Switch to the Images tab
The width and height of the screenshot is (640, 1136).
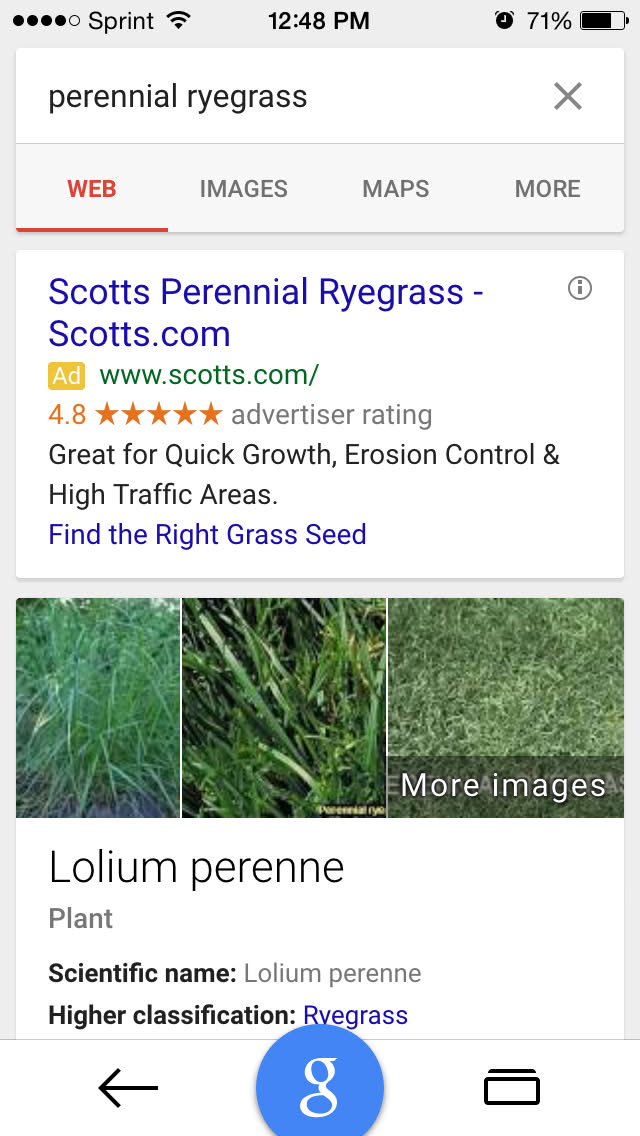pos(243,189)
